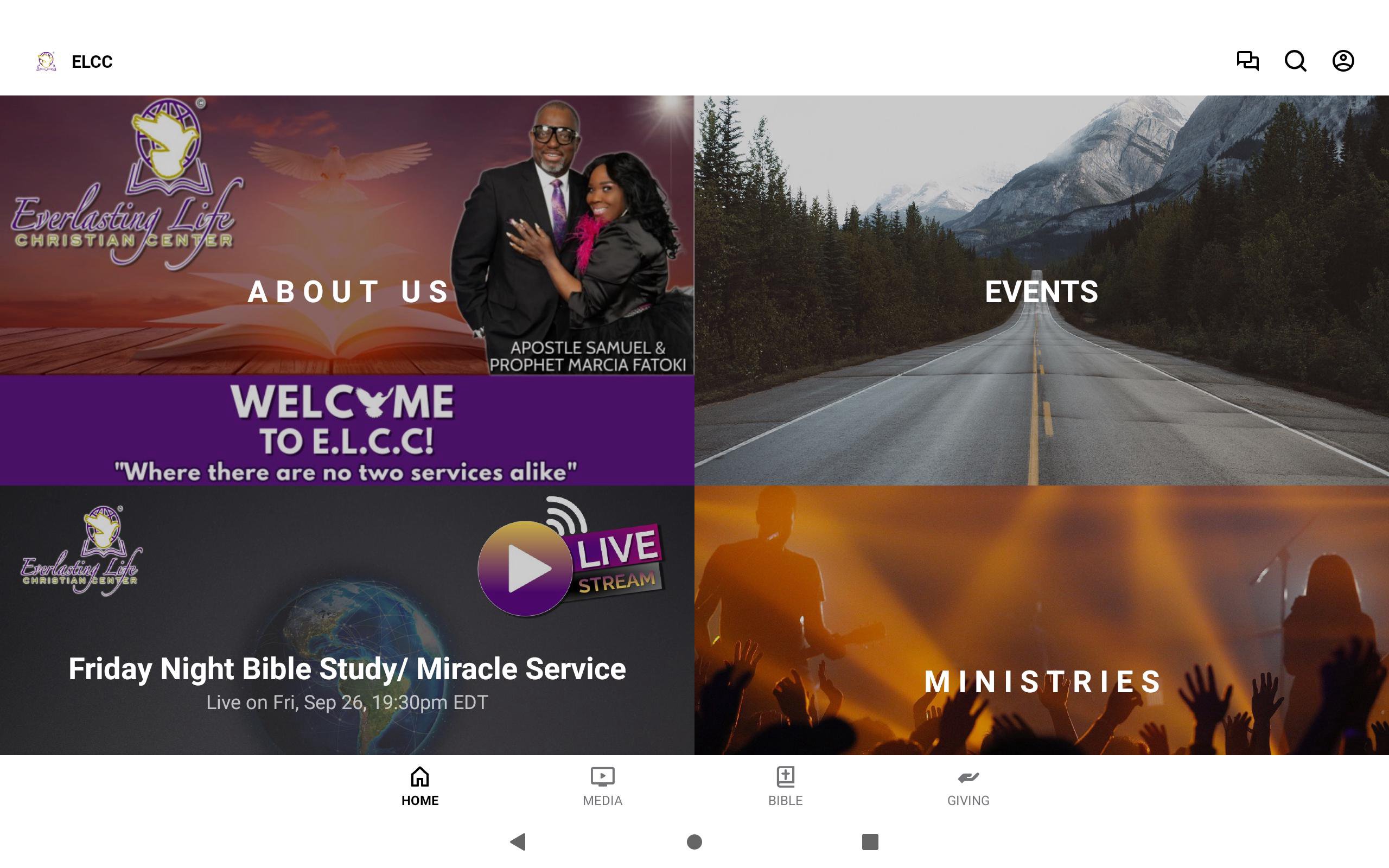Image resolution: width=1389 pixels, height=868 pixels.
Task: Open the Events tile
Action: pos(1041,290)
